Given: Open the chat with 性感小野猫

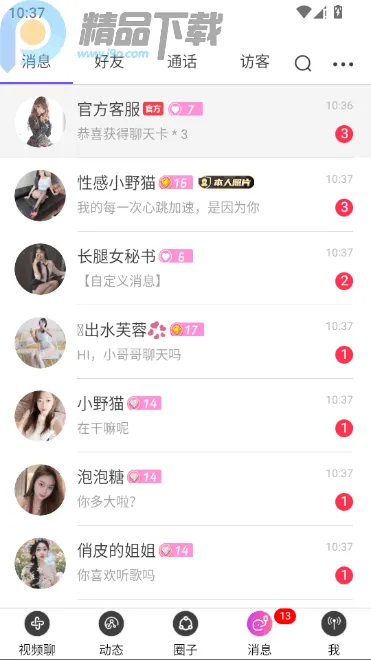Looking at the screenshot, I should [x=185, y=195].
